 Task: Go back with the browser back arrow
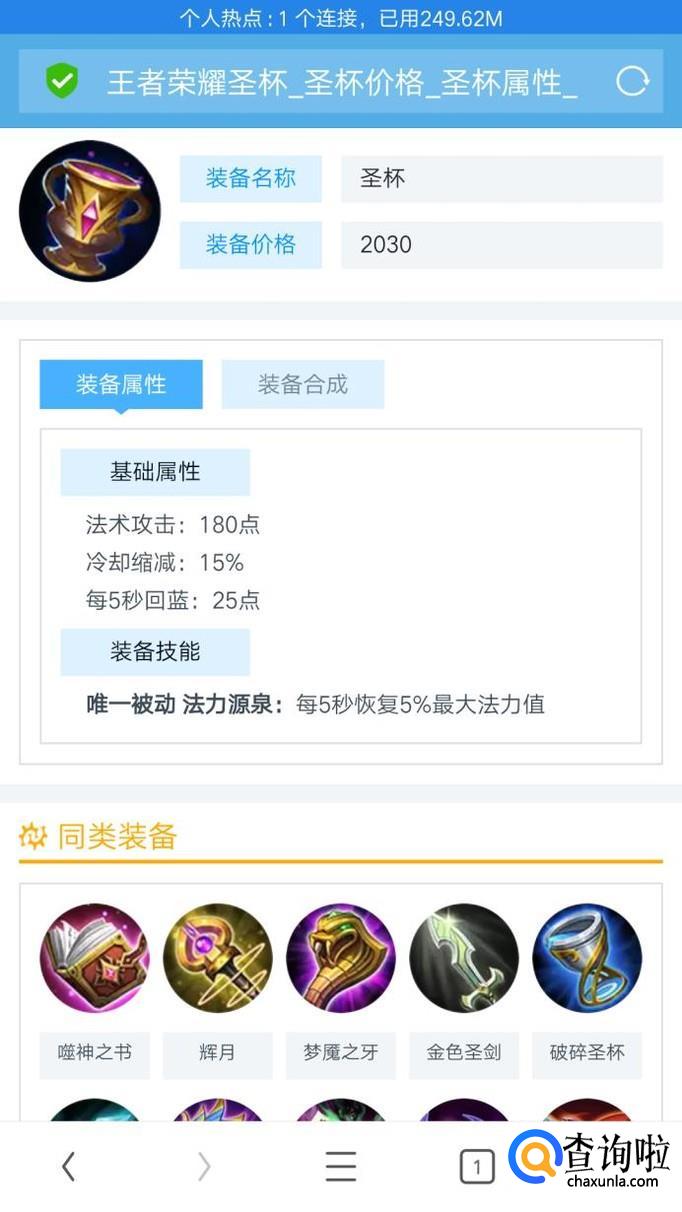[x=68, y=1166]
